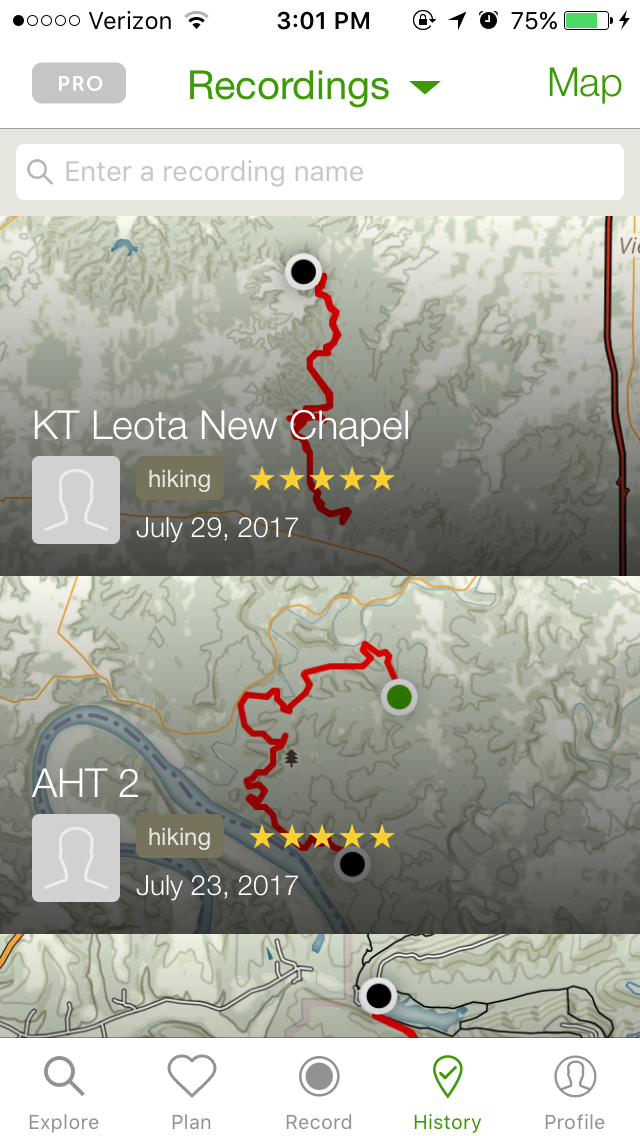This screenshot has height=1136, width=640.
Task: Tap the PRO upgrade badge
Action: (x=79, y=84)
